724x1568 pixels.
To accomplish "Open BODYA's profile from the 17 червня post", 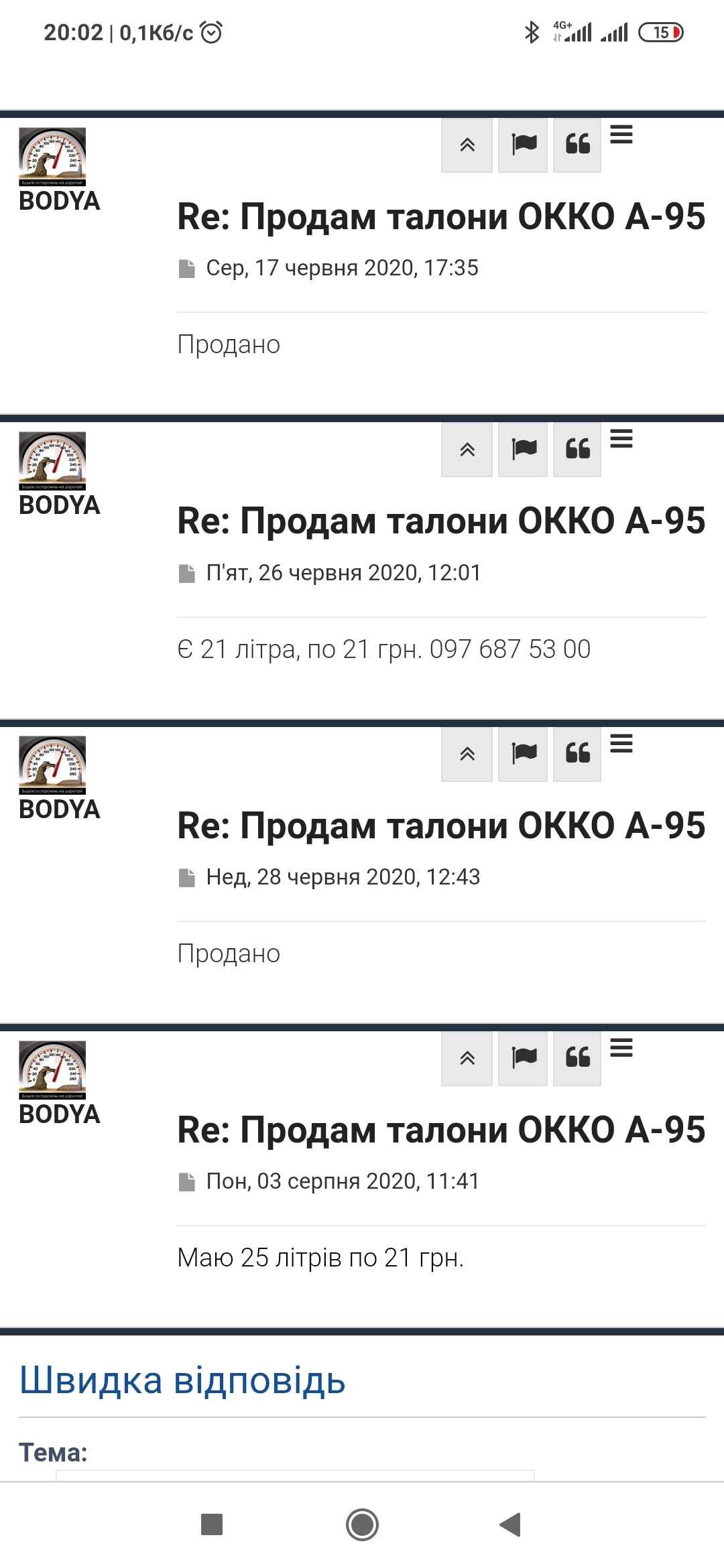I will 60,201.
